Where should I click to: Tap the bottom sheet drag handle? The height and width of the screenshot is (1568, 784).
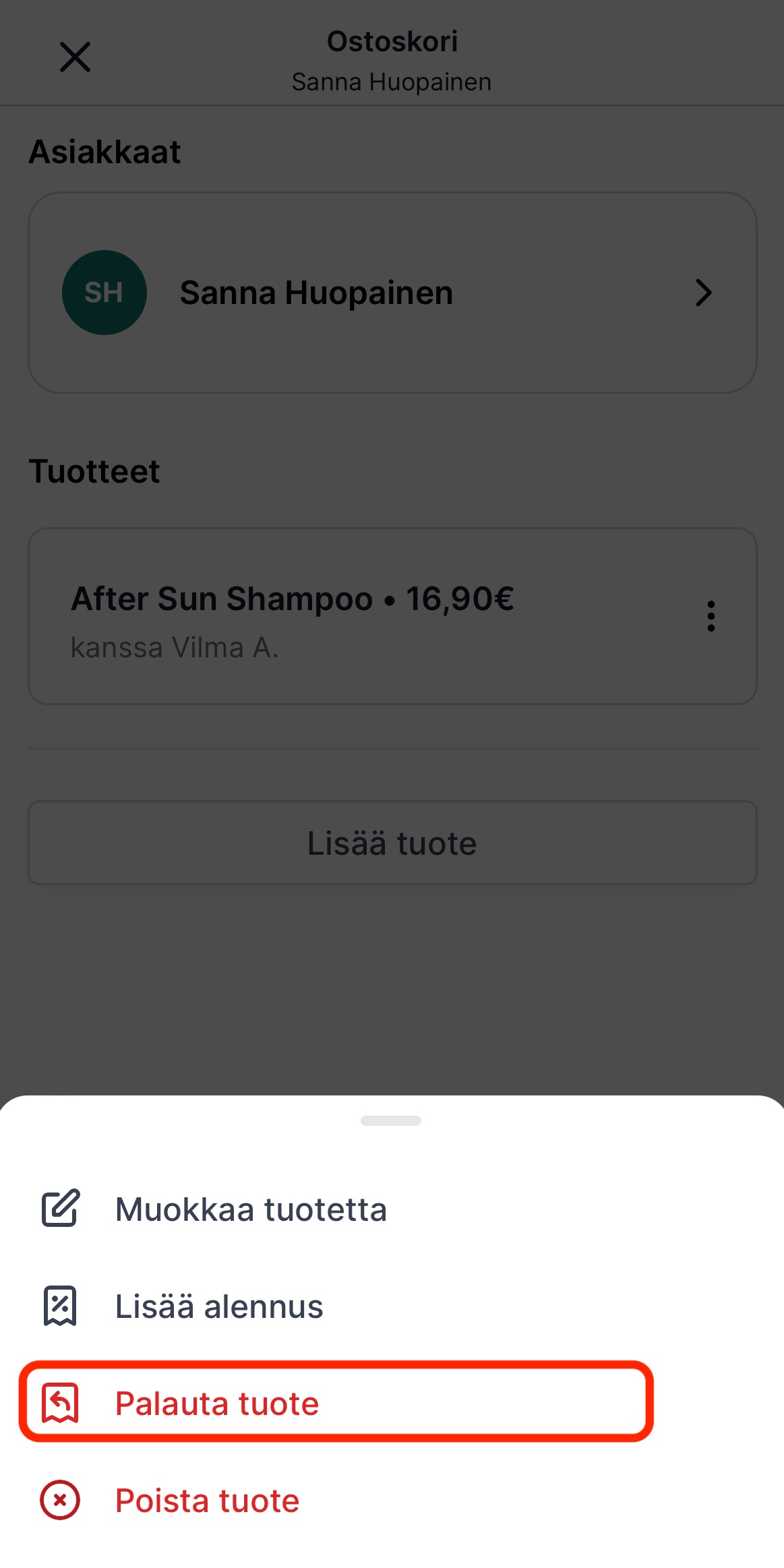coord(391,1120)
